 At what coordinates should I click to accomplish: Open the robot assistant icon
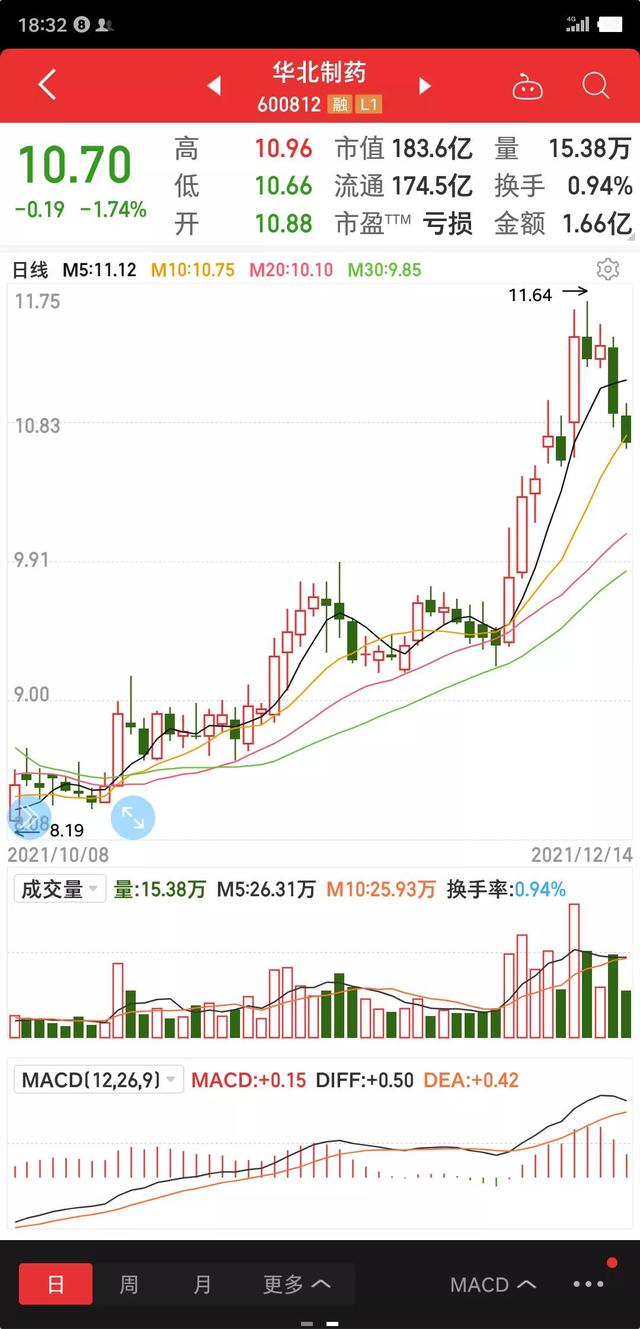527,87
